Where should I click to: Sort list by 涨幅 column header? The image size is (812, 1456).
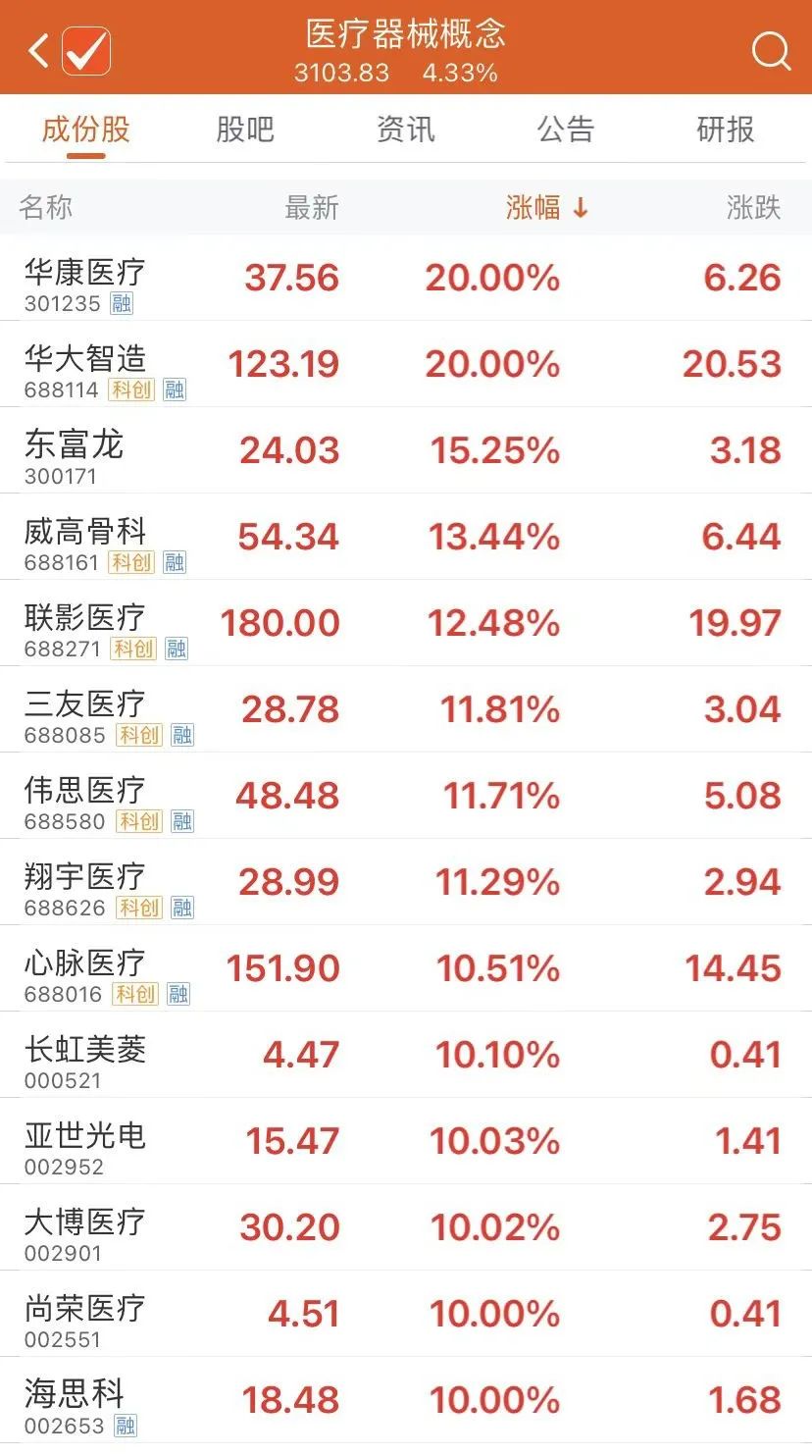click(547, 207)
